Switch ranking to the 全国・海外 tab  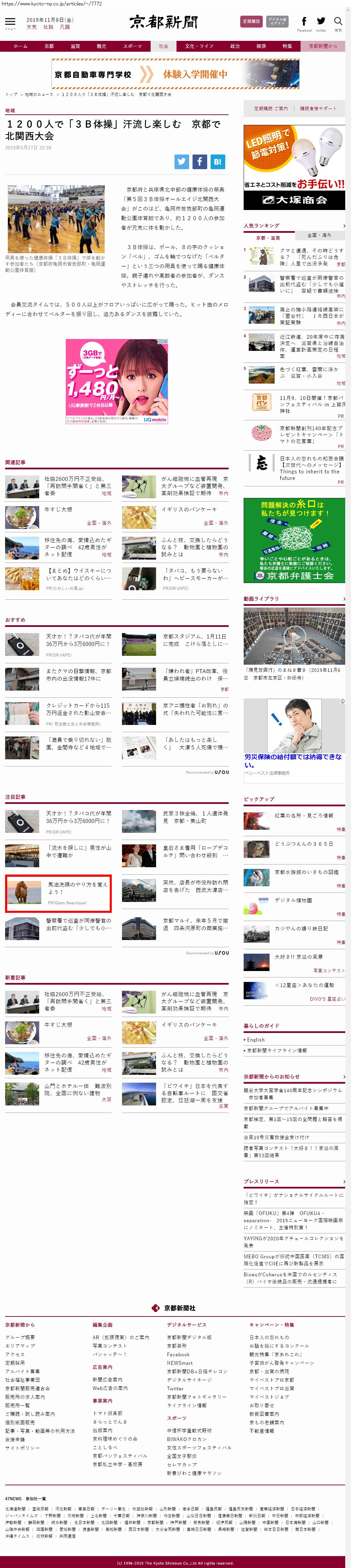coord(319,235)
